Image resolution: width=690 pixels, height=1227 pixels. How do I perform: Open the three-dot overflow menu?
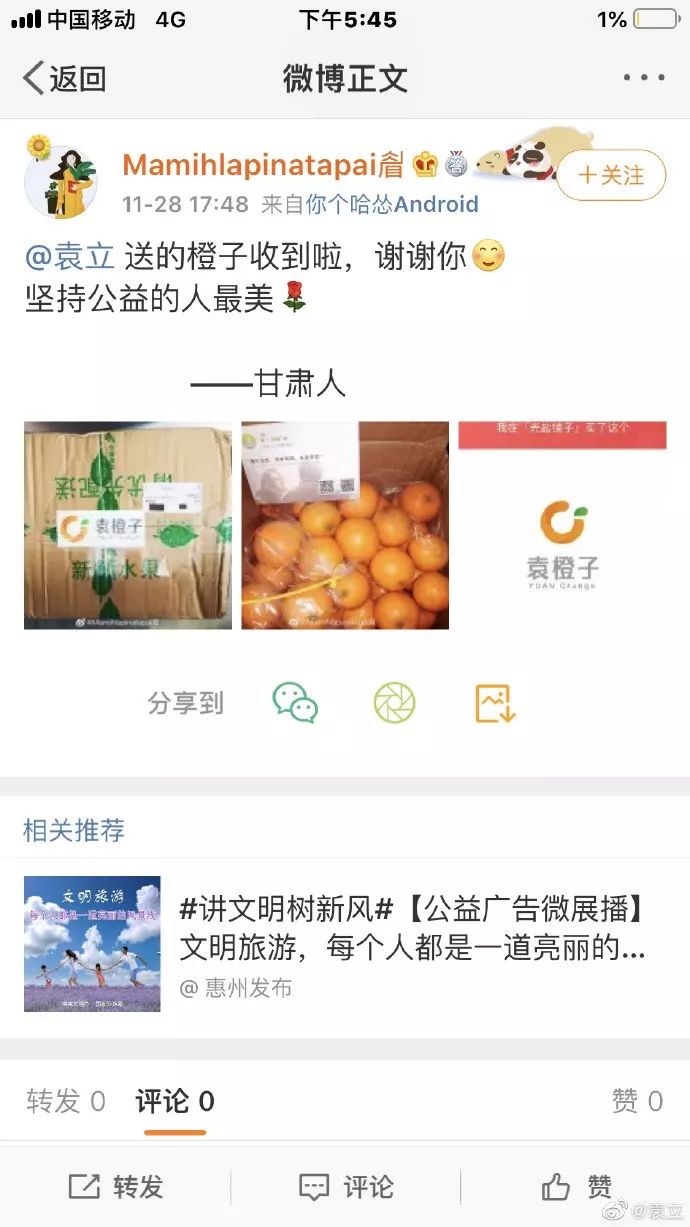click(643, 78)
